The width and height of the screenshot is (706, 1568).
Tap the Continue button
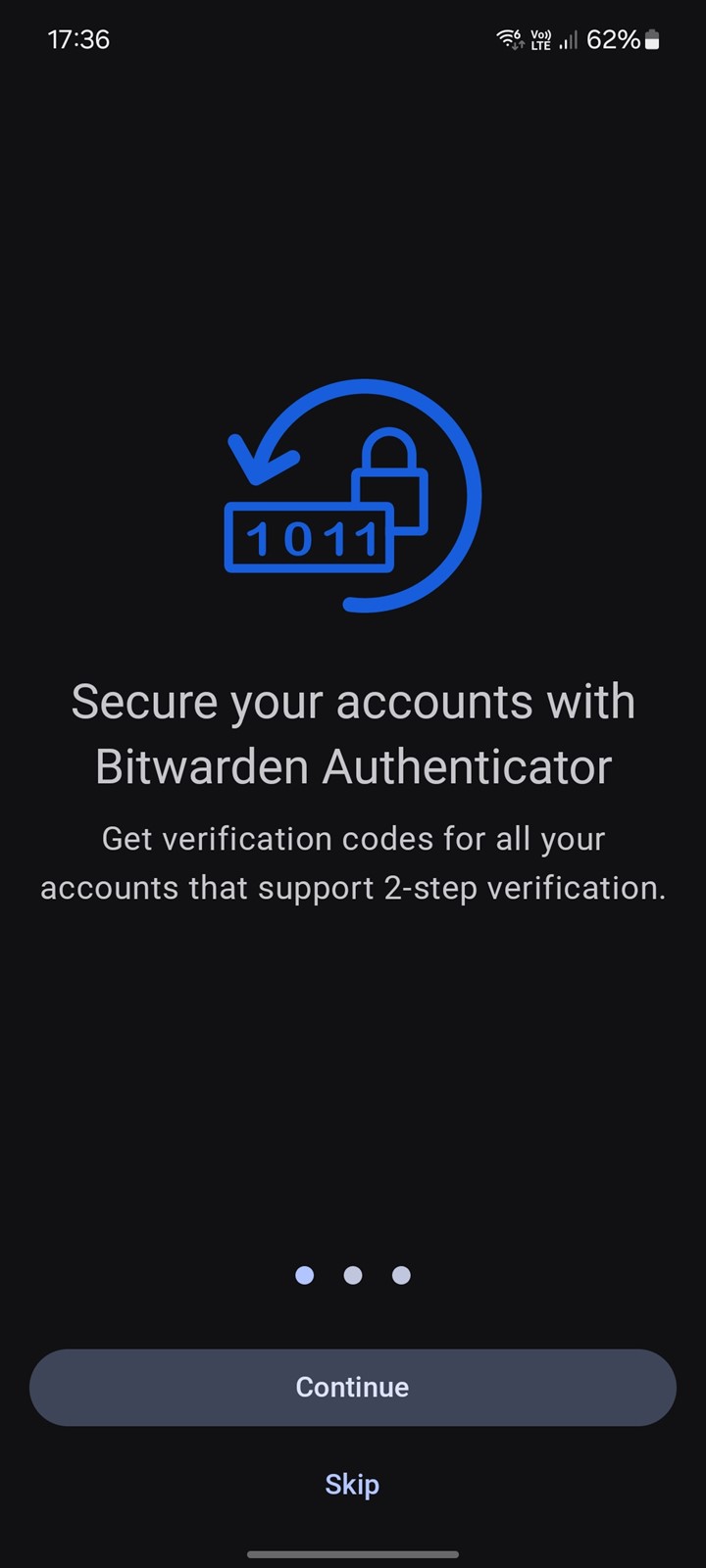click(x=353, y=1387)
